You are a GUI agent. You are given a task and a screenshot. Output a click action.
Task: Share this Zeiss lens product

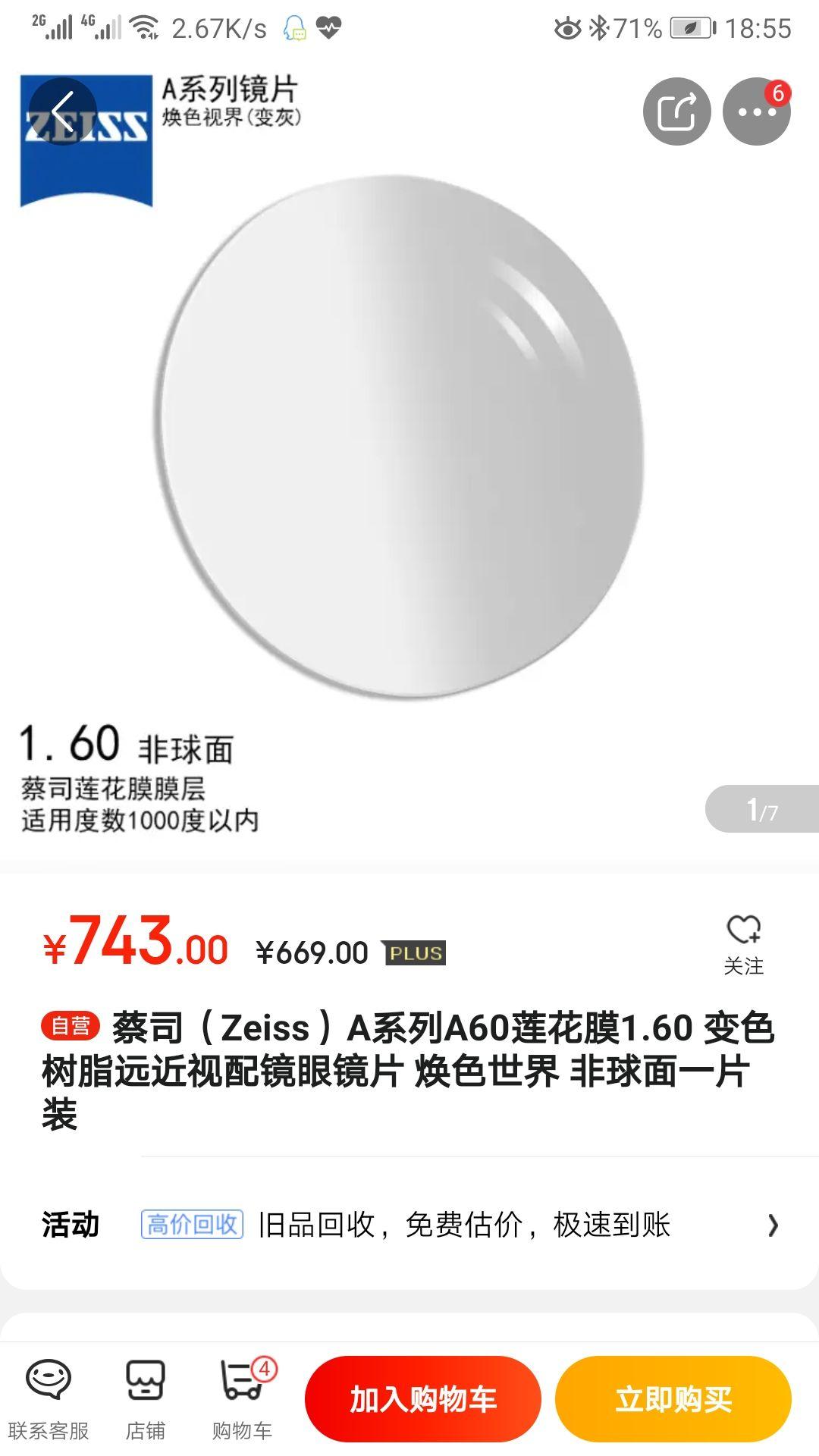(x=676, y=111)
